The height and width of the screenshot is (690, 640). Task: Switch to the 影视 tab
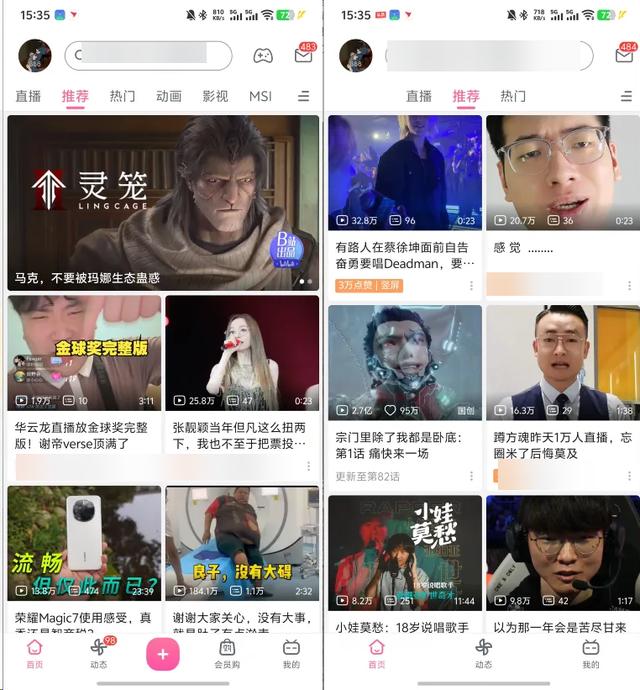click(215, 96)
